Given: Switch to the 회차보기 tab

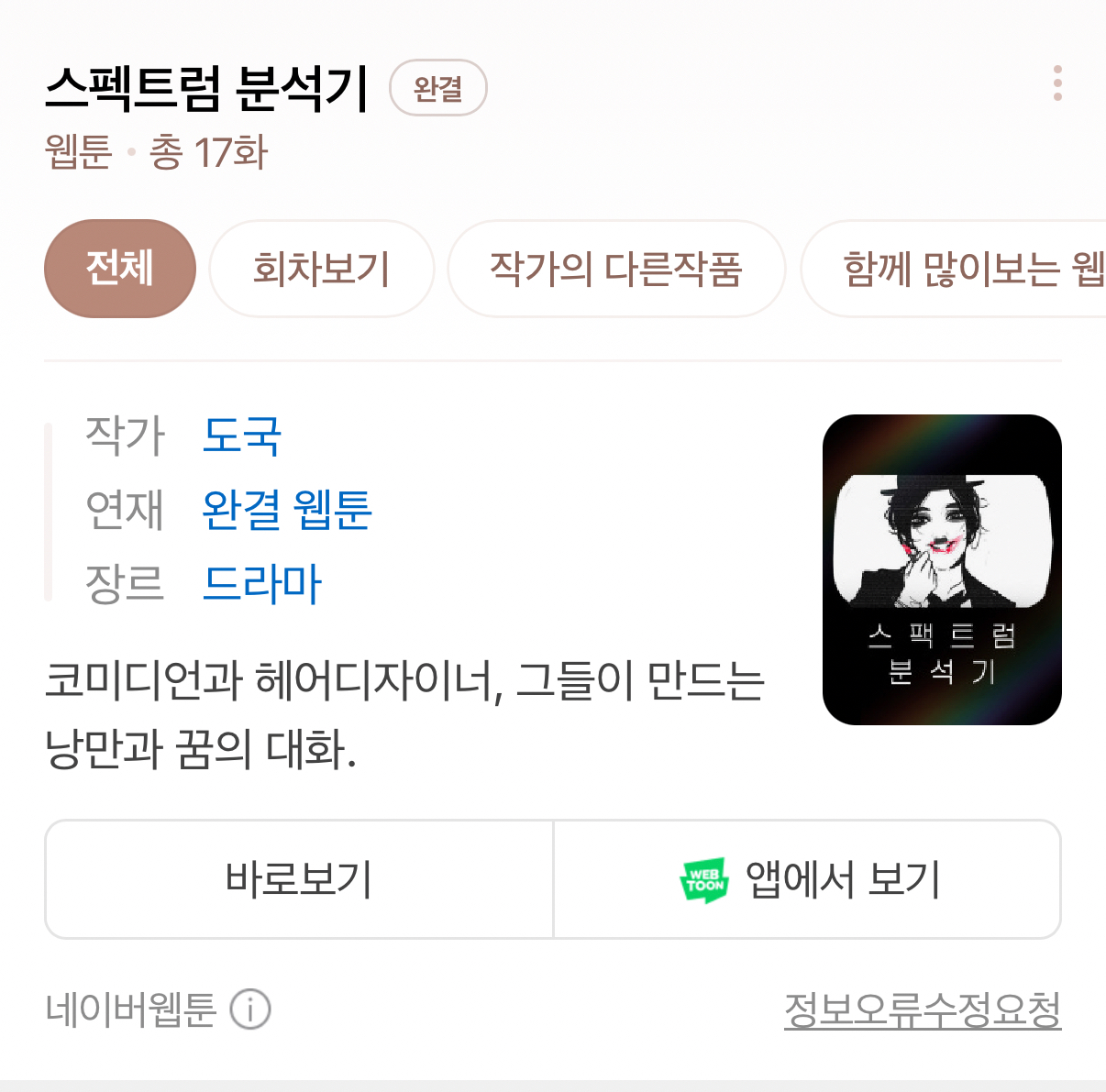Looking at the screenshot, I should point(321,269).
